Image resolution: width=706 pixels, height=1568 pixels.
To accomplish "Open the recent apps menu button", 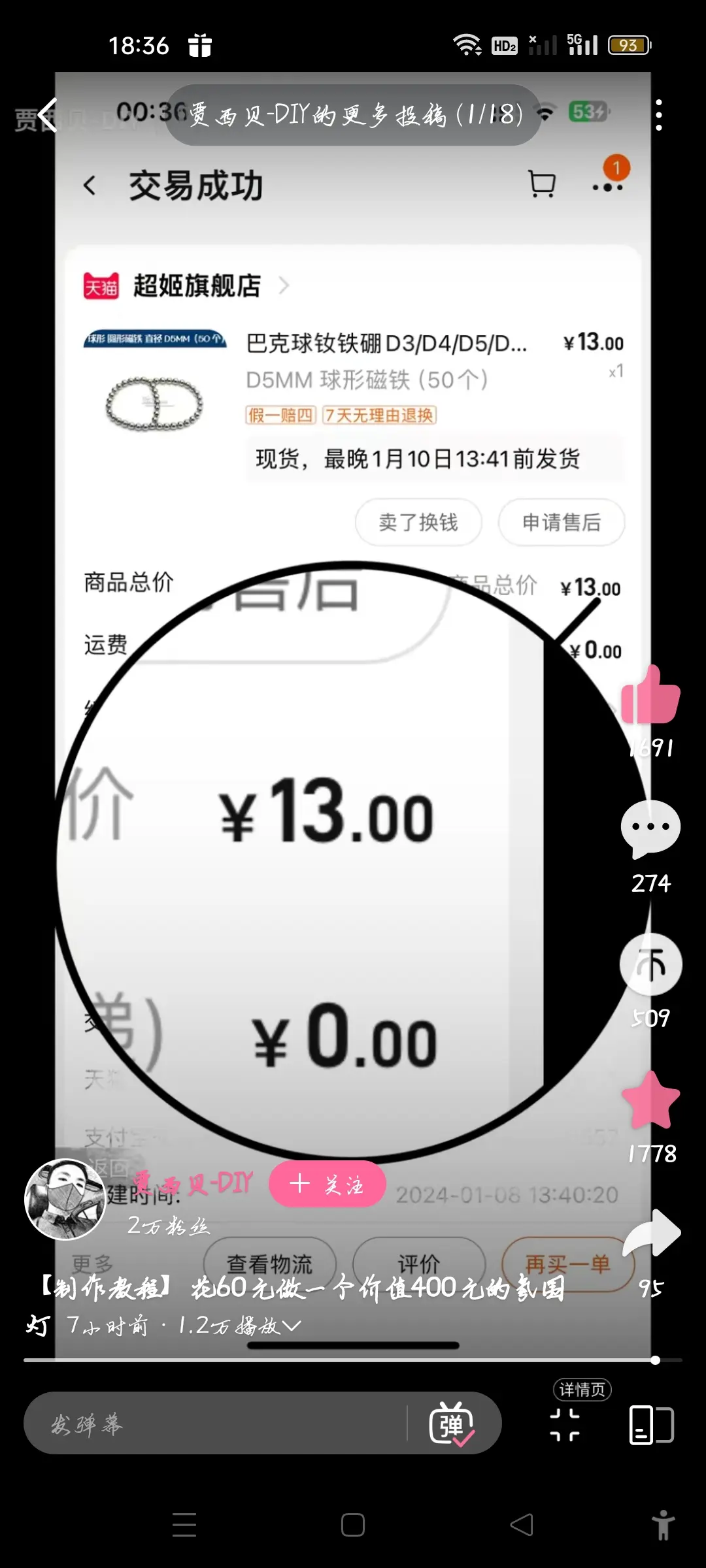I will [184, 1526].
